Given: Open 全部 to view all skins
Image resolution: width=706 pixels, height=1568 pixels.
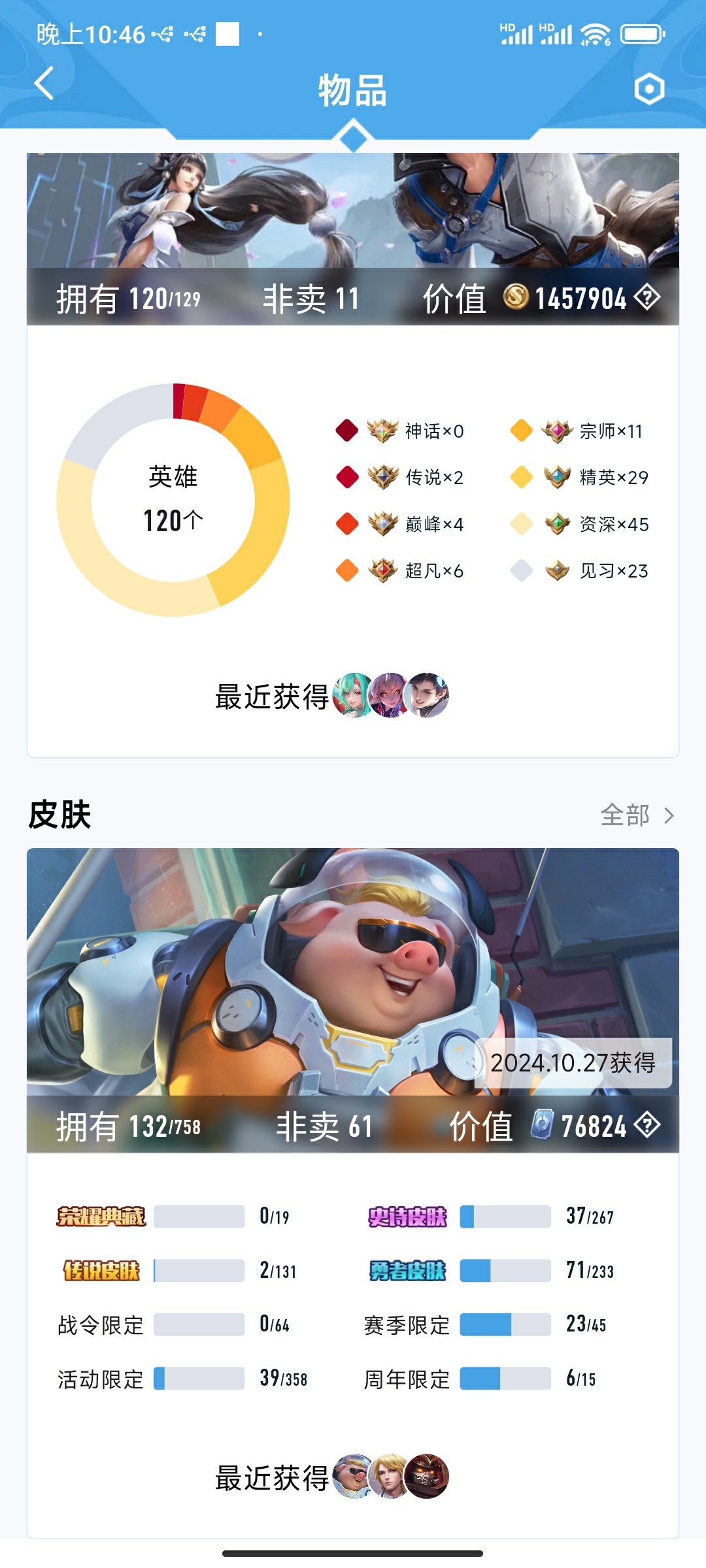Looking at the screenshot, I should (637, 815).
